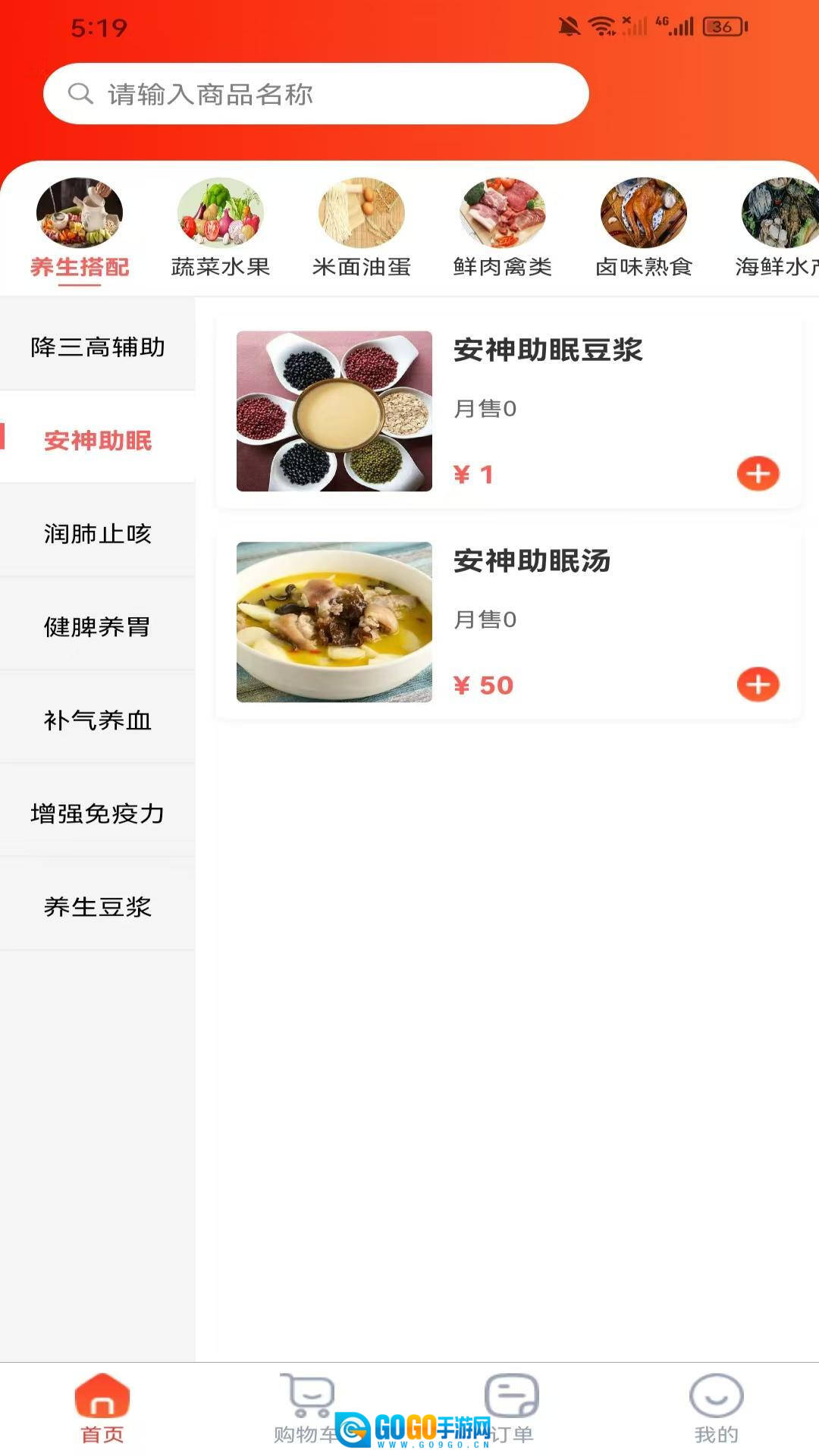The image size is (819, 1456).
Task: Switch to the 润肺止咳 category
Action: pyautogui.click(x=98, y=534)
